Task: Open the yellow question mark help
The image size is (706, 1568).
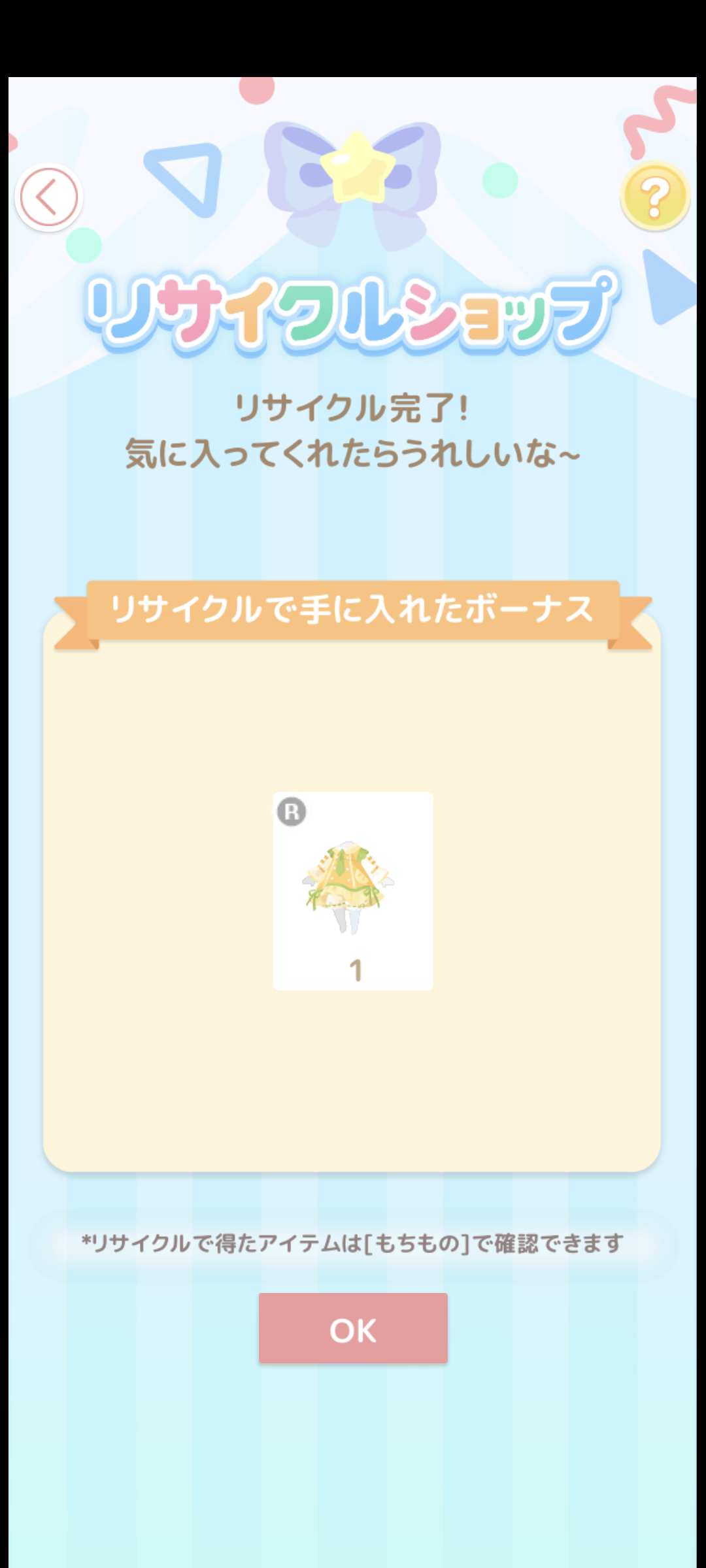Action: click(x=655, y=195)
